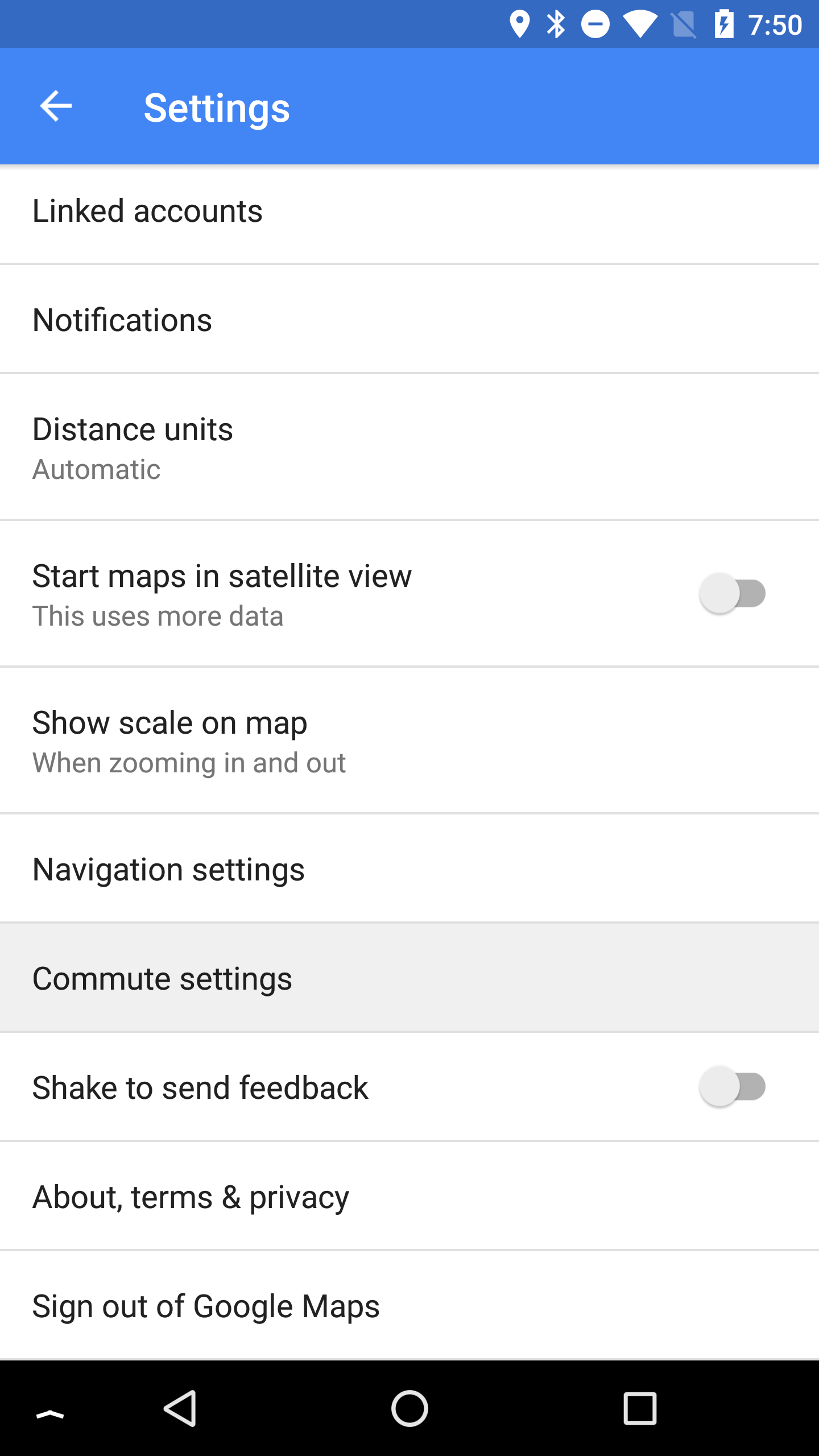Open Commute settings
The height and width of the screenshot is (1456, 819).
click(x=409, y=978)
